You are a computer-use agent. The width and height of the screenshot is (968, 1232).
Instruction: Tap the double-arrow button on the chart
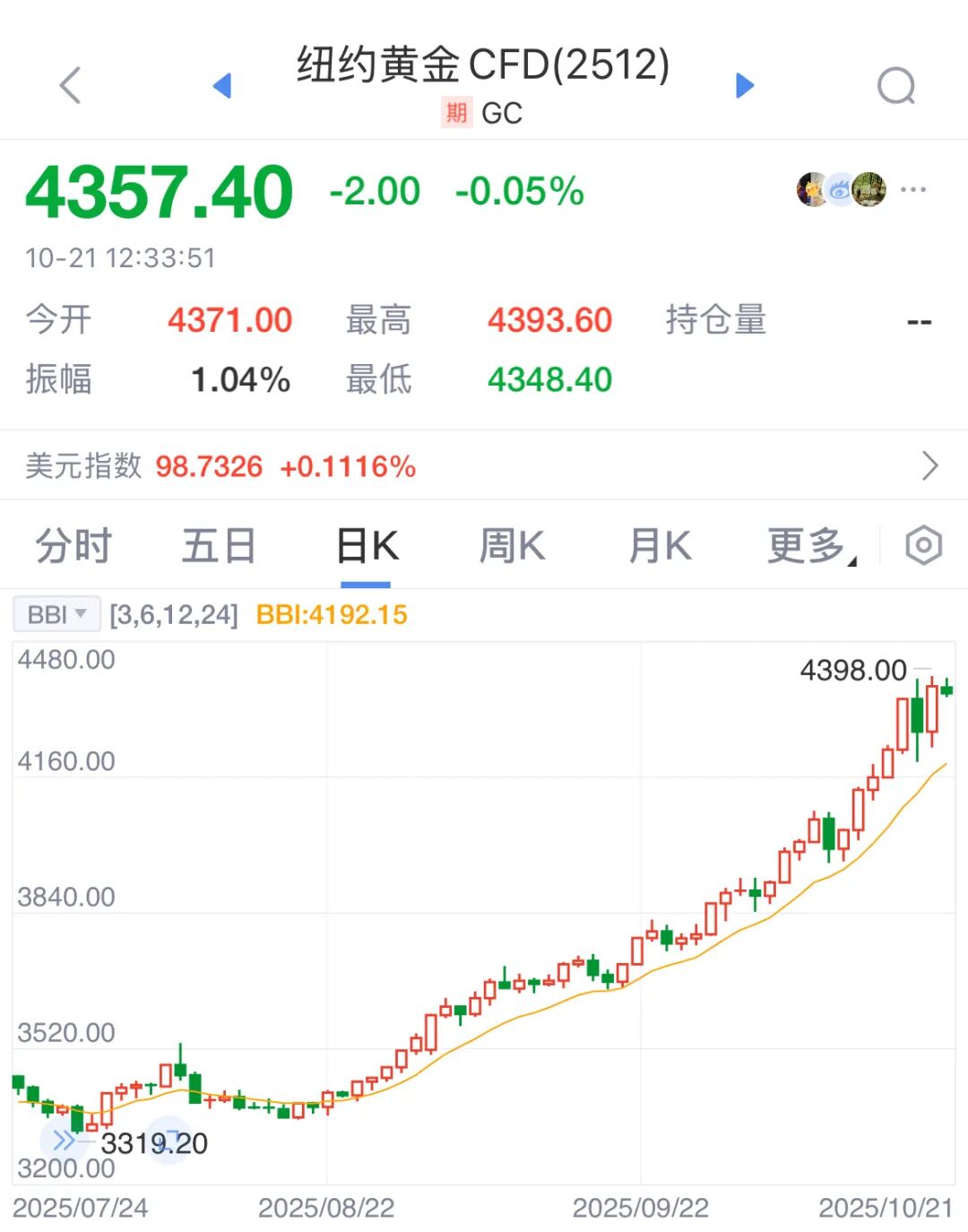click(63, 1140)
